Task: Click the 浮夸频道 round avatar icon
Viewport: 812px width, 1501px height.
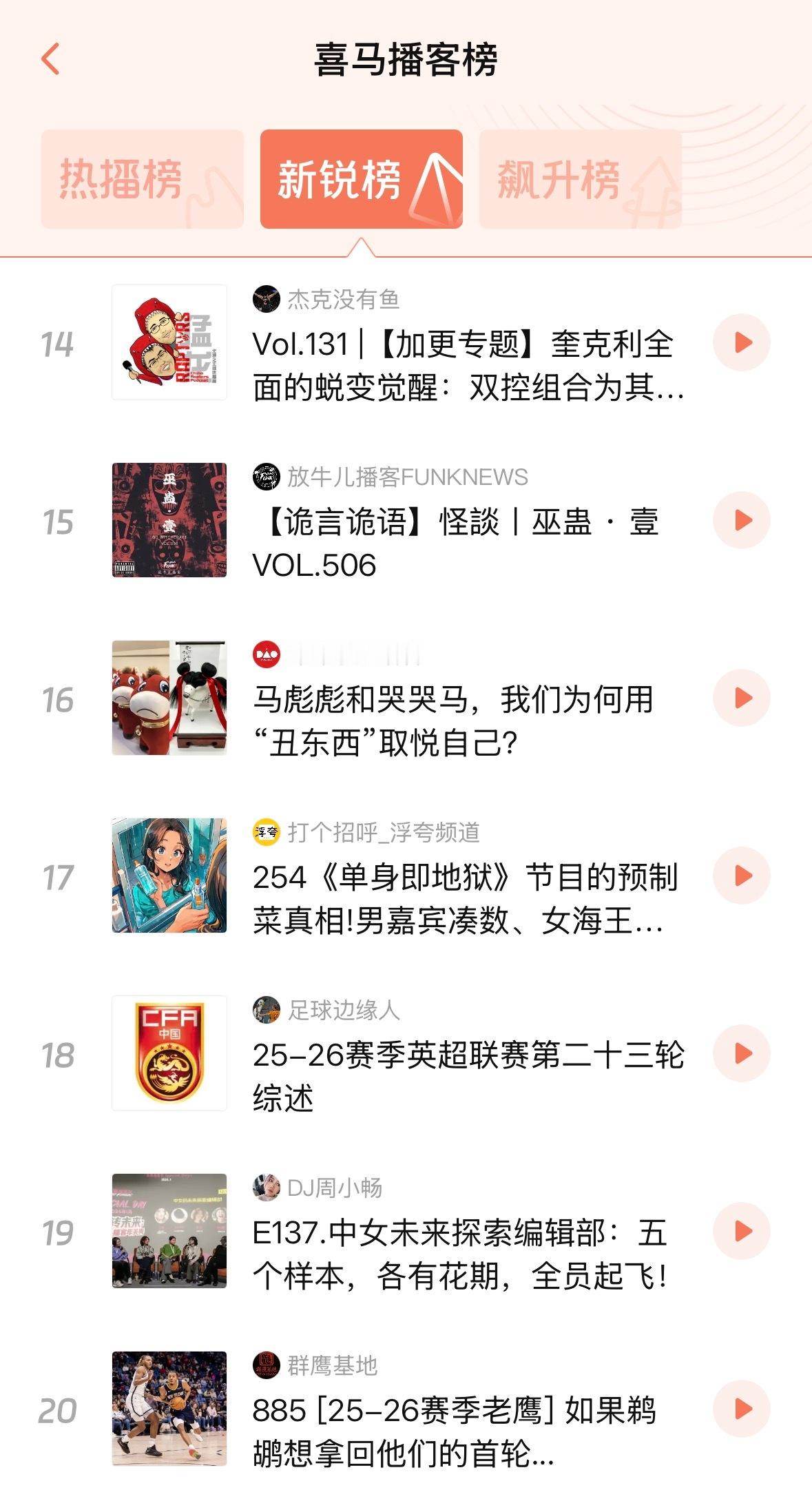Action: point(267,832)
